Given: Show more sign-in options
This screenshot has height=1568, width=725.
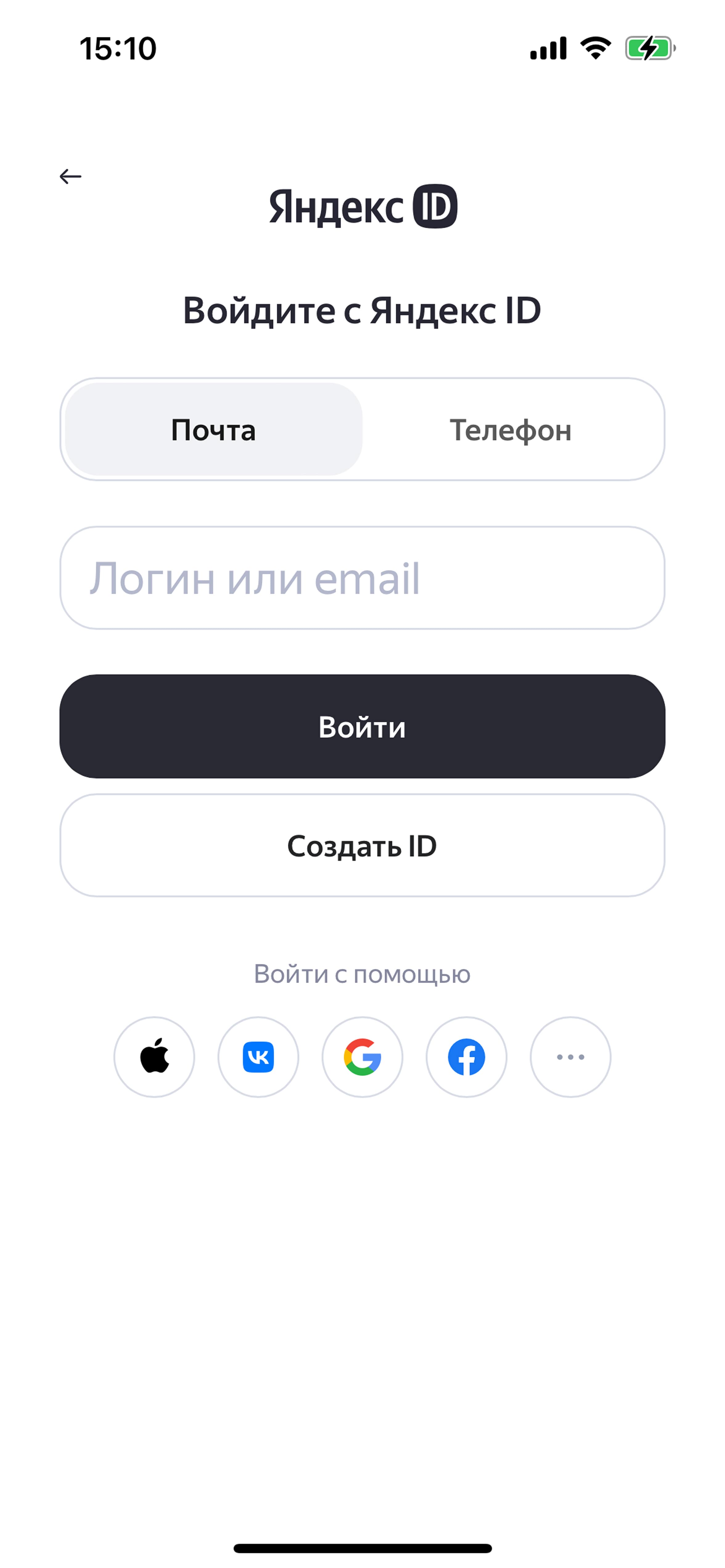Looking at the screenshot, I should tap(571, 1057).
